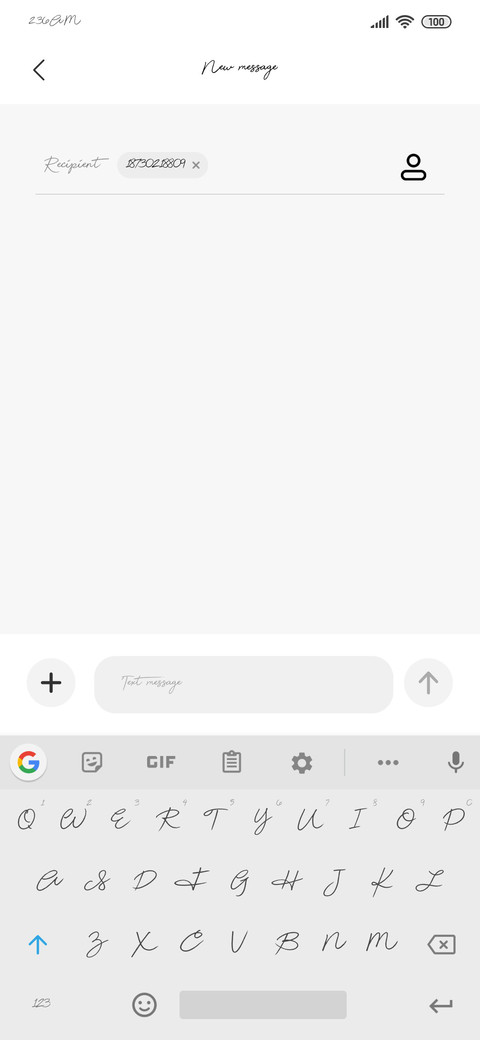Switch to the 123 number keyboard
Screen dimensions: 480x1040
pyautogui.click(x=41, y=1003)
